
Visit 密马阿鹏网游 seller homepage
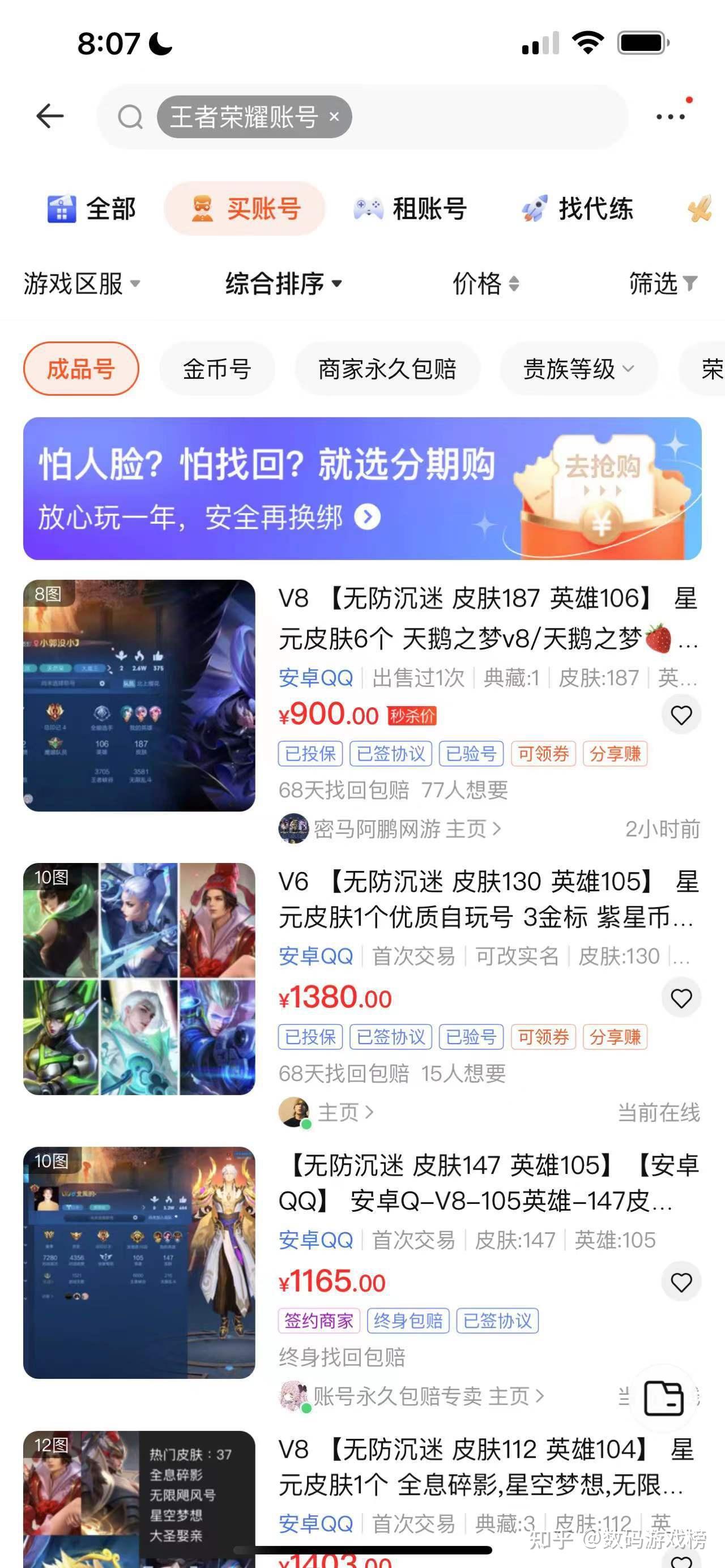pos(406,829)
